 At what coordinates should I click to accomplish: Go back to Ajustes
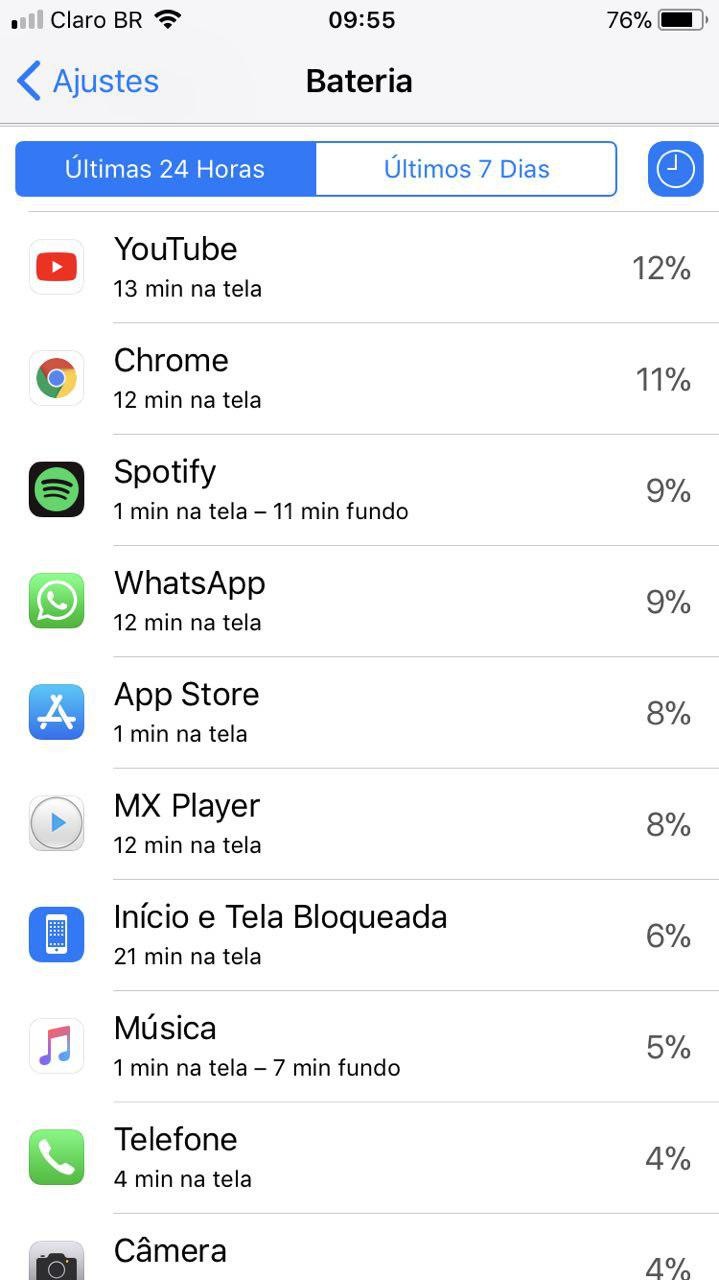coord(88,81)
